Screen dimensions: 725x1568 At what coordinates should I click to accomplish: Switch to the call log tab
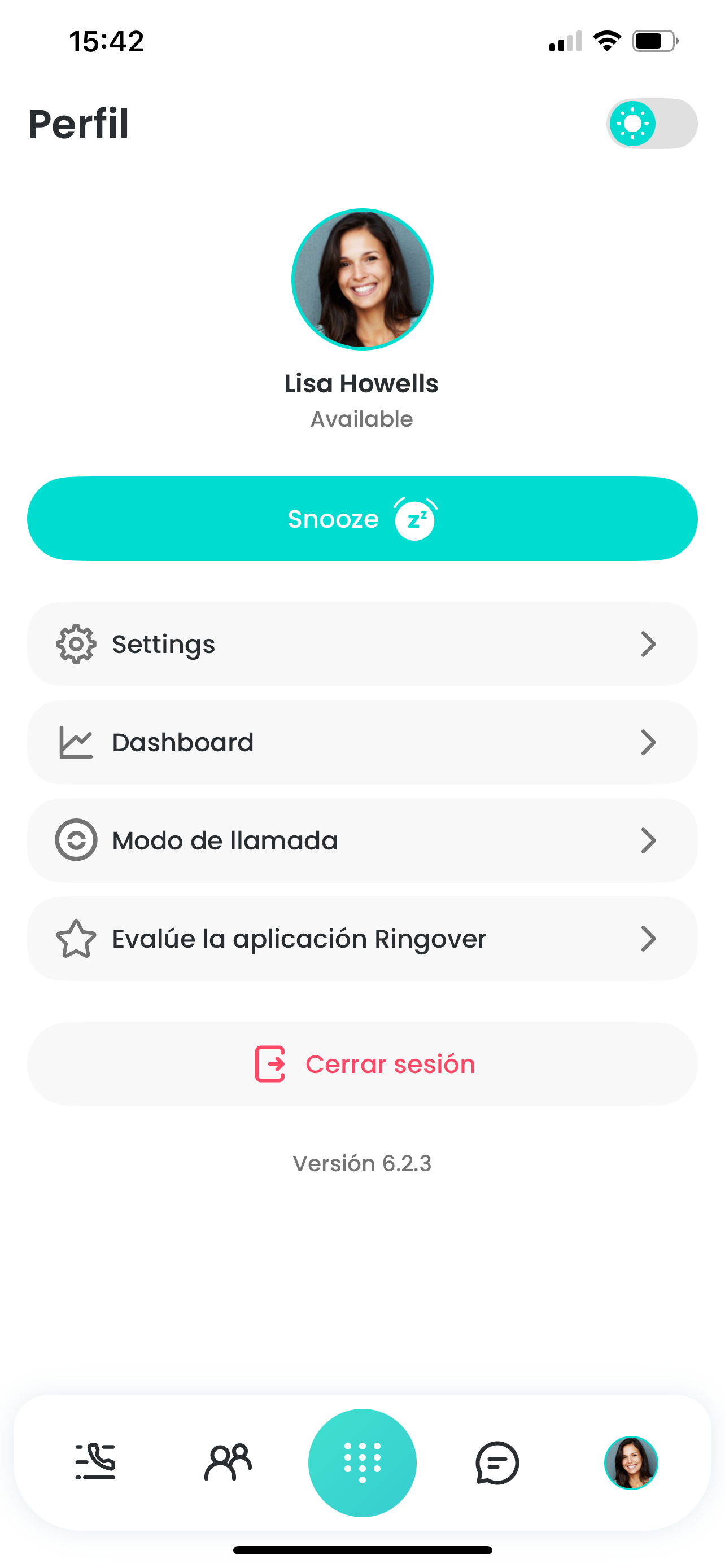(x=95, y=1462)
